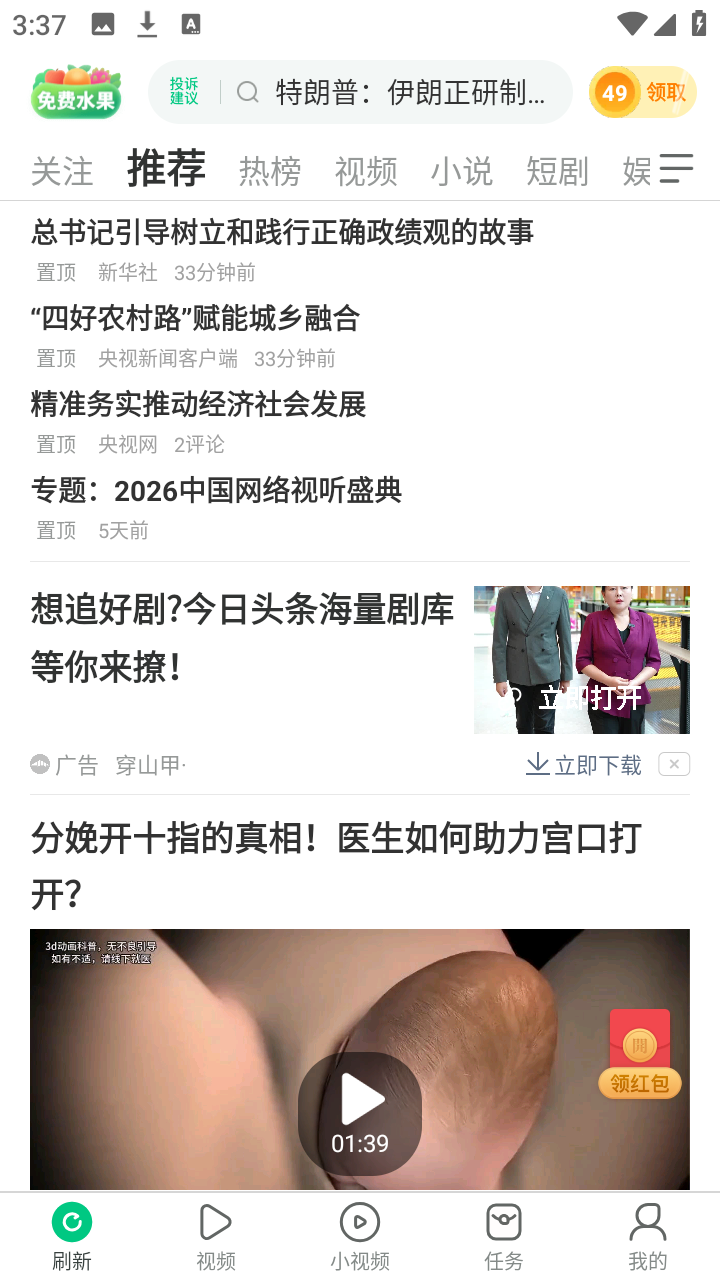This screenshot has width=720, height=1280.
Task: Play the 01:39 video
Action: [359, 1100]
